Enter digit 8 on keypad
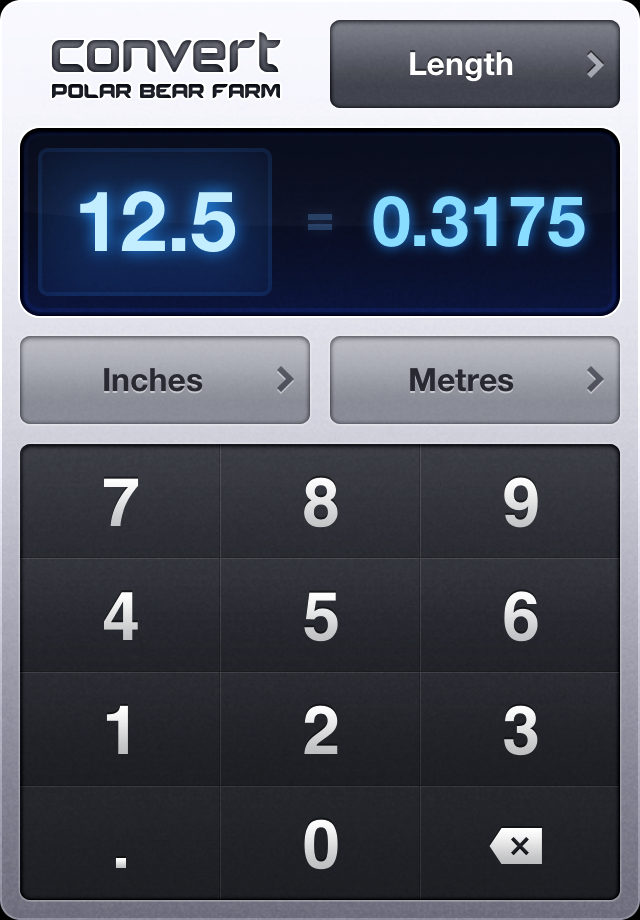Viewport: 640px width, 920px height. pos(320,502)
